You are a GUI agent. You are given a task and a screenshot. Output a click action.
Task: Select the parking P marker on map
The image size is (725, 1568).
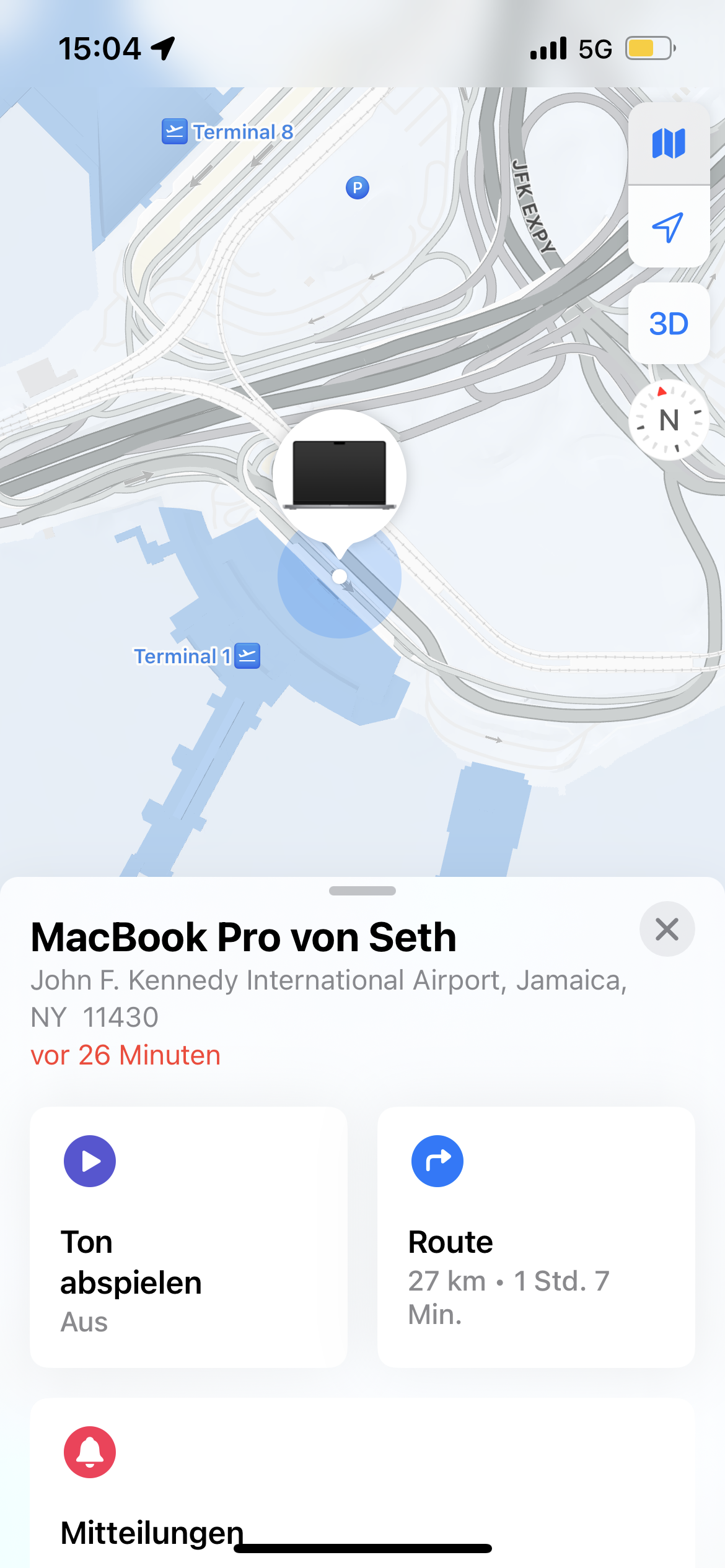(x=358, y=187)
